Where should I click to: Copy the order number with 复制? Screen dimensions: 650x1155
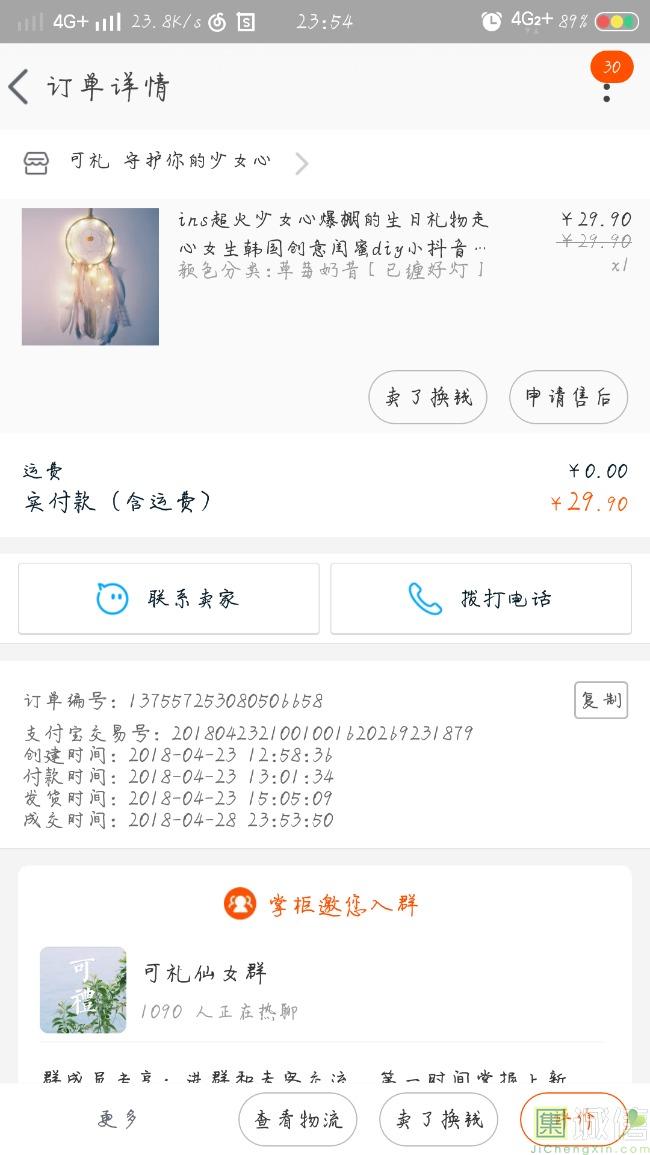coord(600,700)
